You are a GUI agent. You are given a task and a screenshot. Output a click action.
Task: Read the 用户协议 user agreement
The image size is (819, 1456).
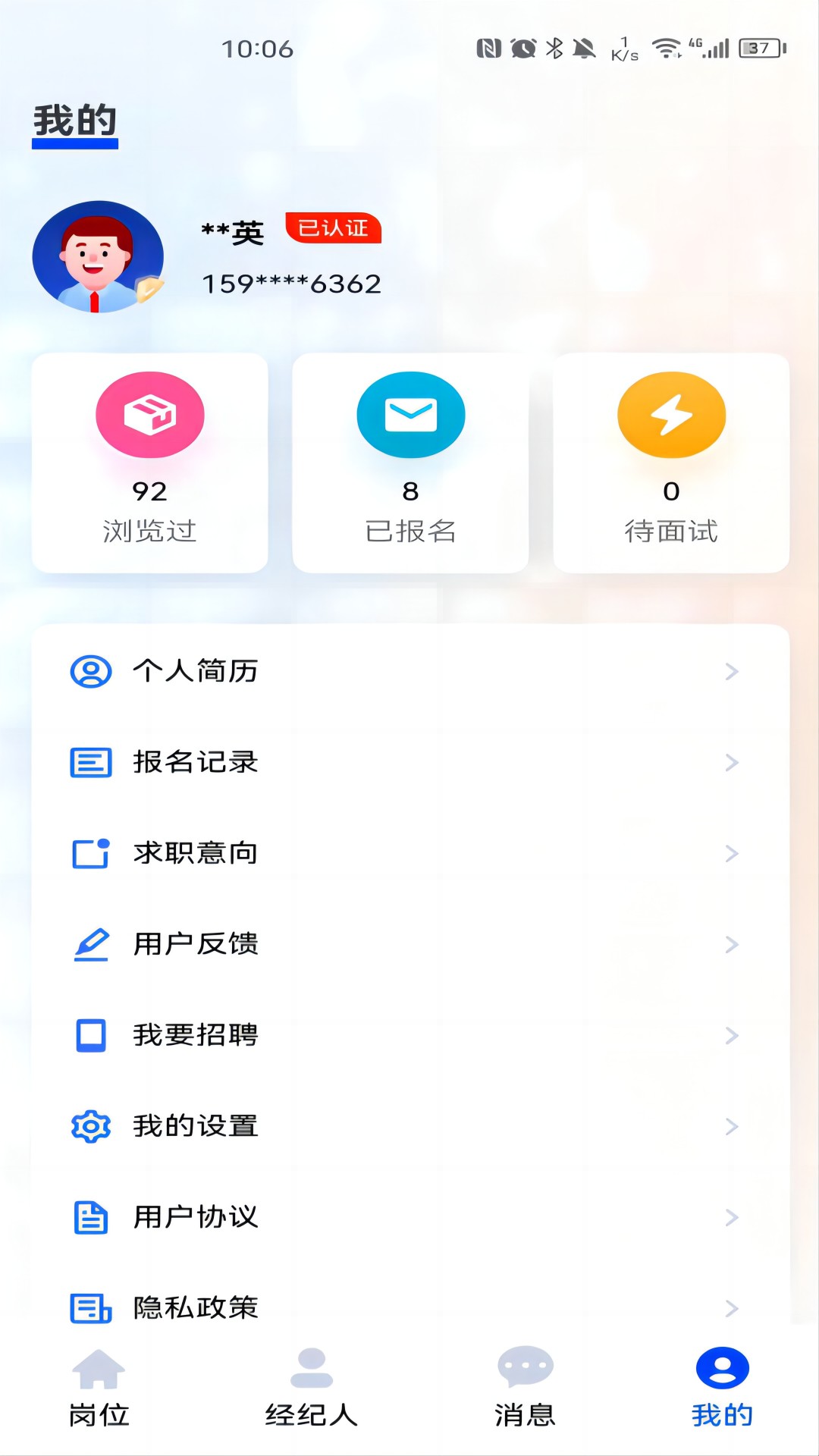(409, 1217)
